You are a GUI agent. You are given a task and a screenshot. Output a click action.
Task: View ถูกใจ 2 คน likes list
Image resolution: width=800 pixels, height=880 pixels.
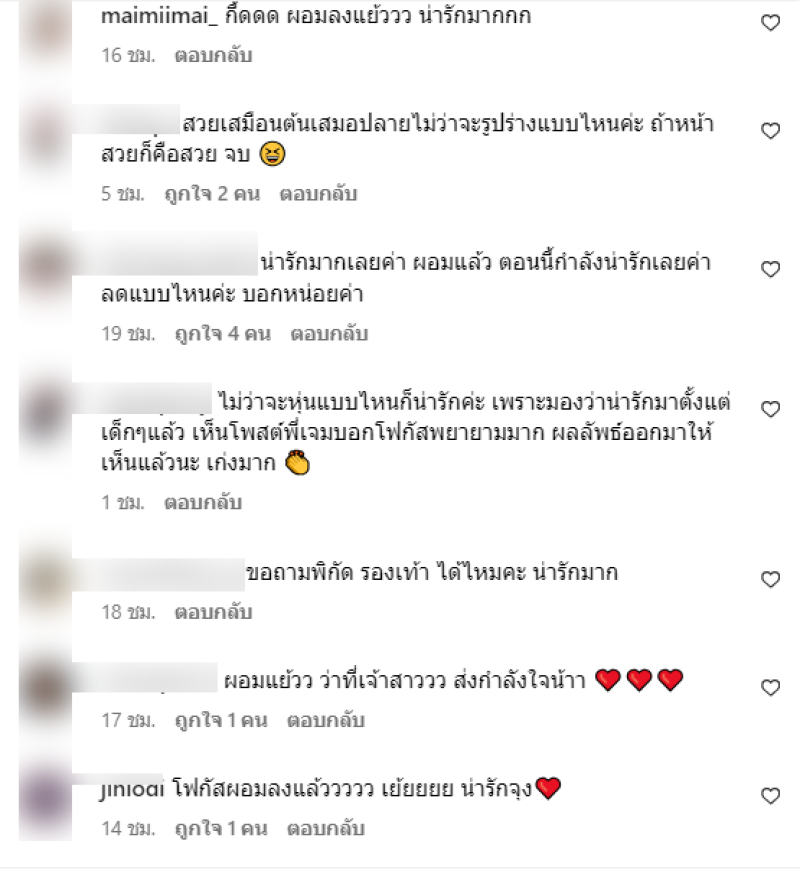pos(212,194)
